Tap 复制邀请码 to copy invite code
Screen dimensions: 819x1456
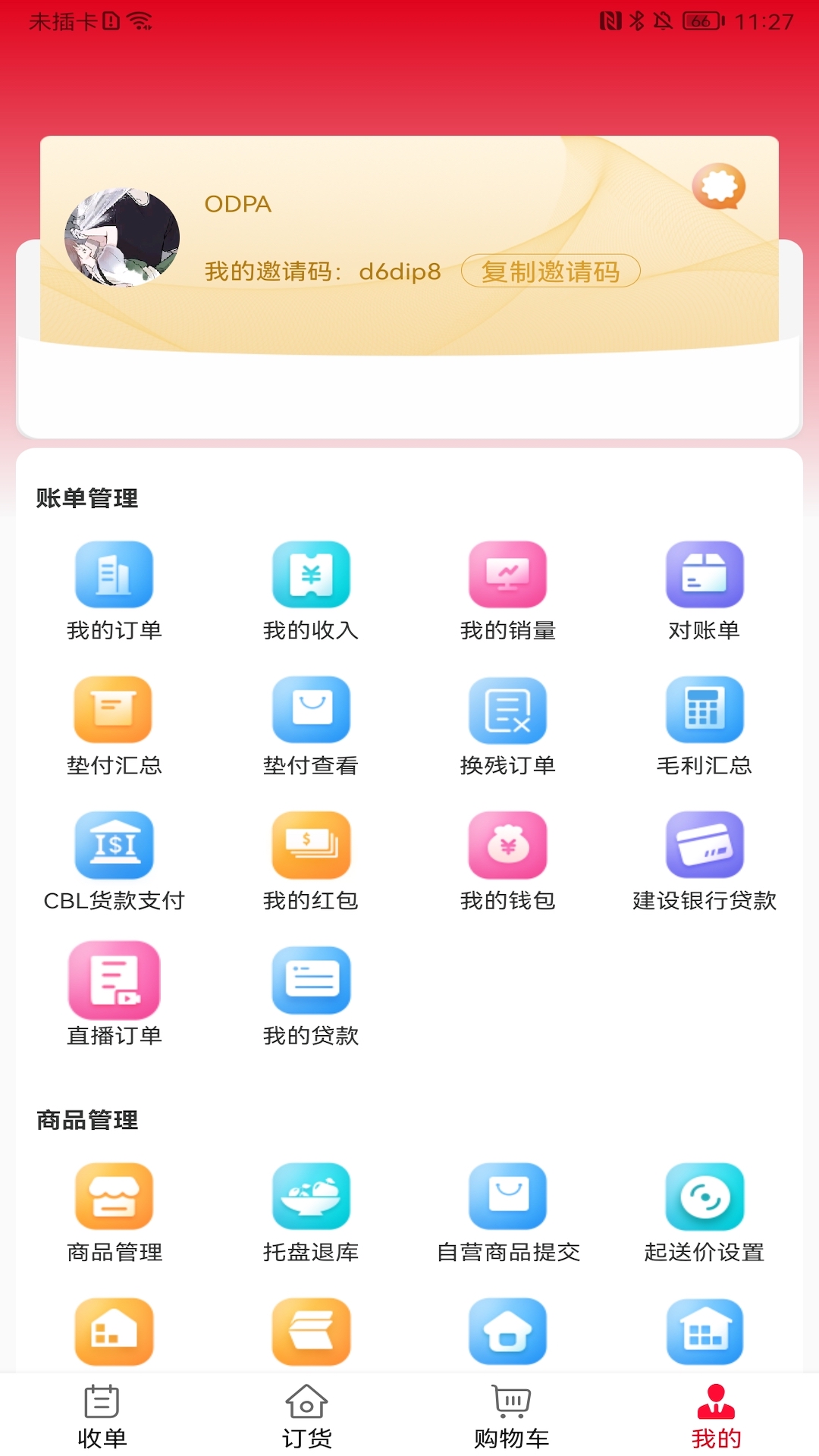(551, 271)
